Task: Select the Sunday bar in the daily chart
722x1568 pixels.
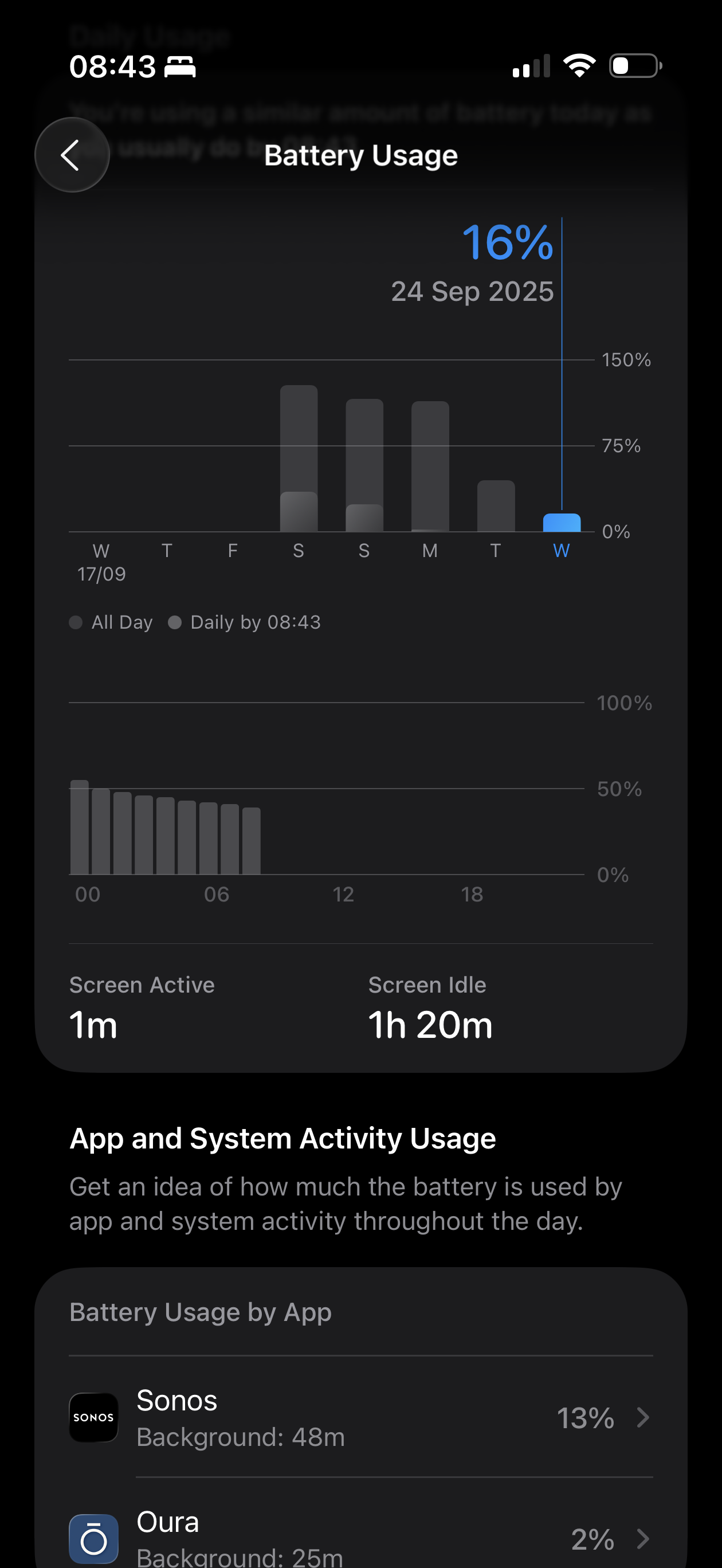Action: click(364, 466)
